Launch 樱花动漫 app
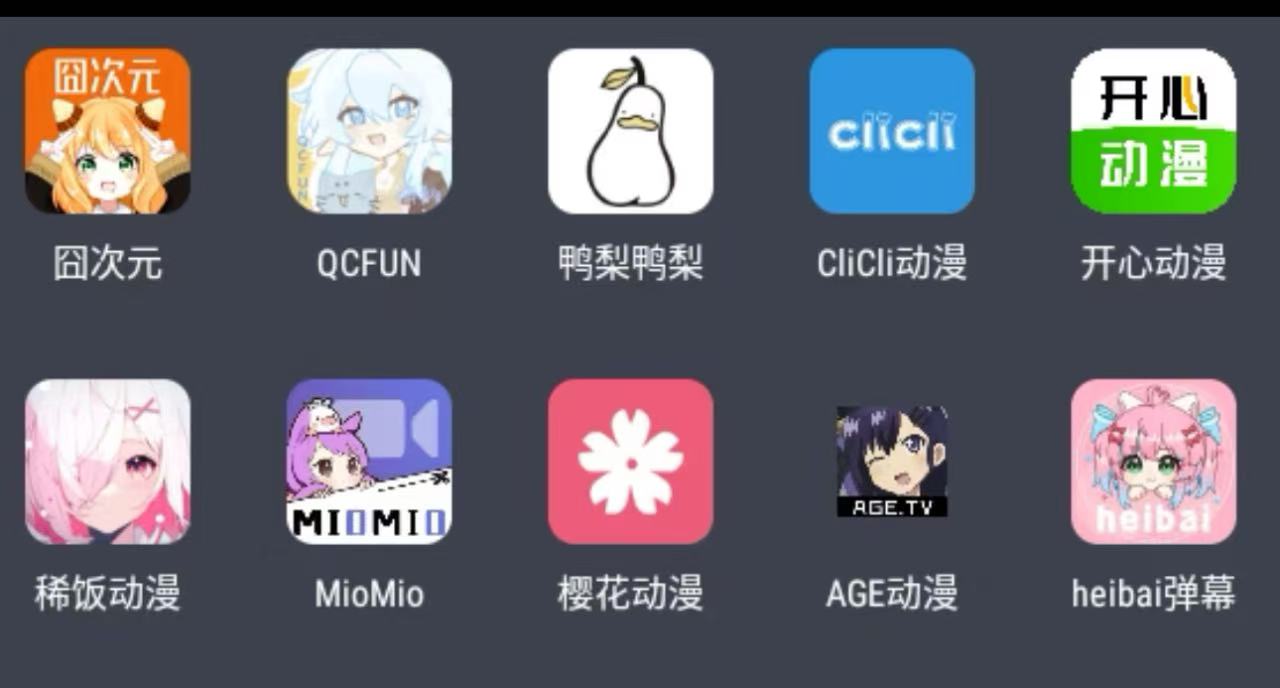Image resolution: width=1280 pixels, height=688 pixels. [x=630, y=461]
